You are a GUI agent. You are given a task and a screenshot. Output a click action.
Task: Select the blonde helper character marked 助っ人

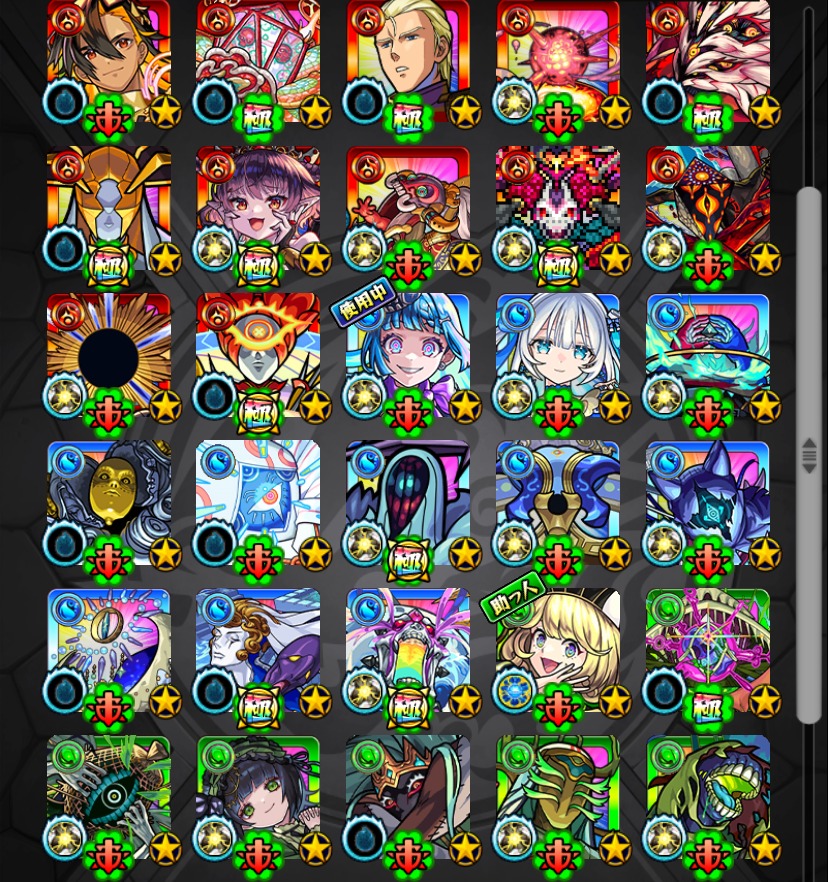click(558, 650)
